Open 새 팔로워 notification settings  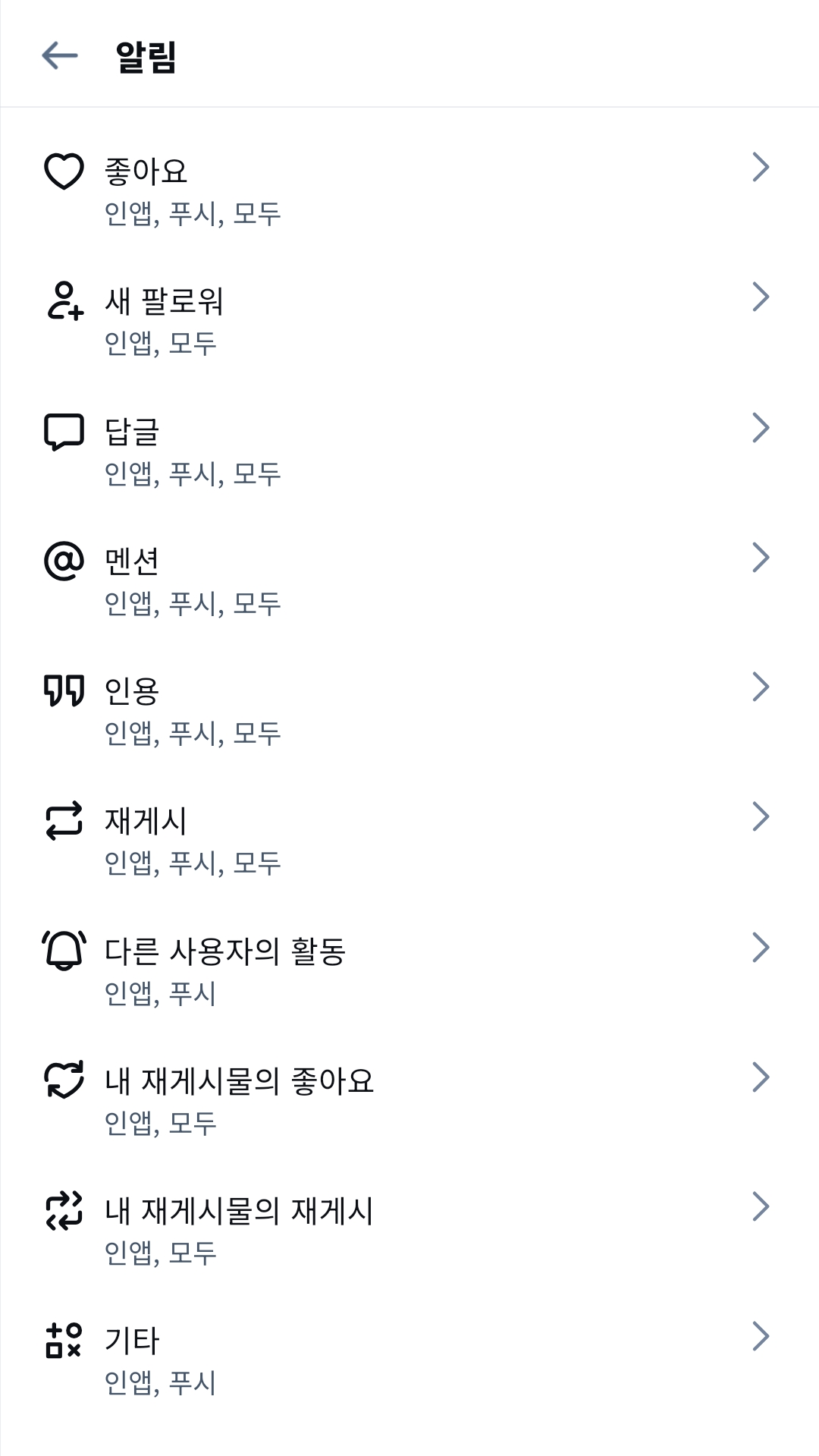409,320
